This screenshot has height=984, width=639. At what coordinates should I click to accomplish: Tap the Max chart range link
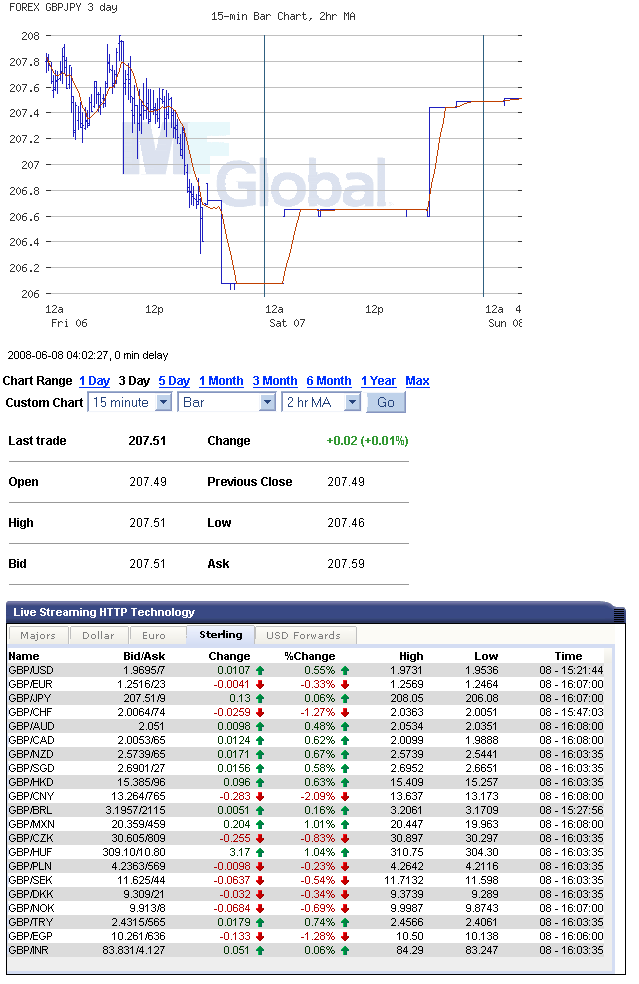point(417,381)
